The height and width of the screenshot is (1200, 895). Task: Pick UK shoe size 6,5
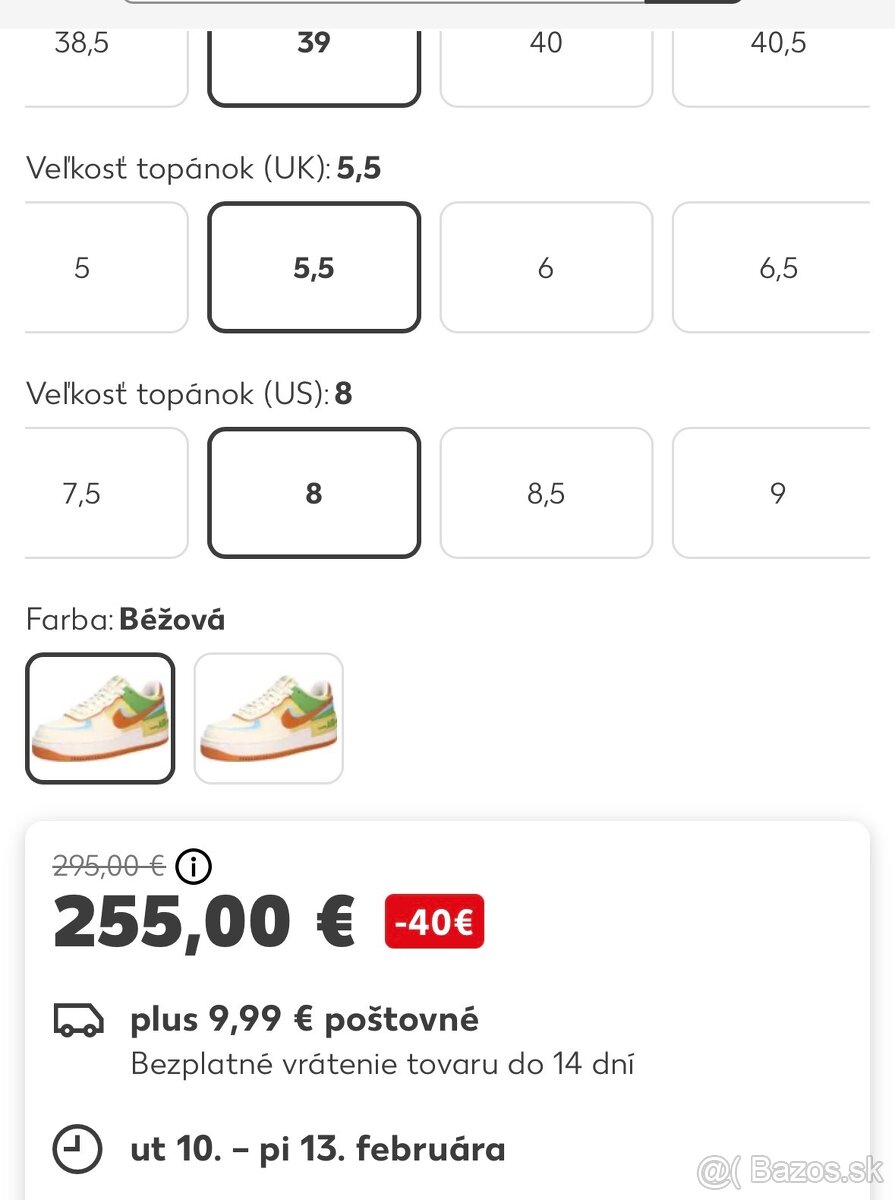(x=774, y=268)
